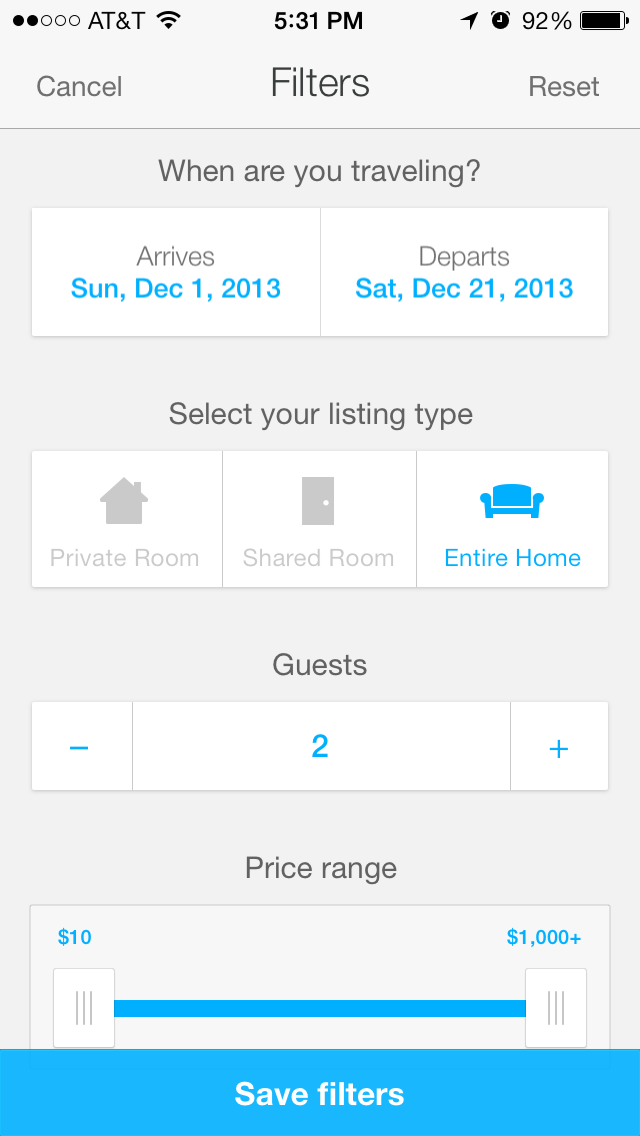
Task: Save filters and apply
Action: pyautogui.click(x=320, y=1093)
